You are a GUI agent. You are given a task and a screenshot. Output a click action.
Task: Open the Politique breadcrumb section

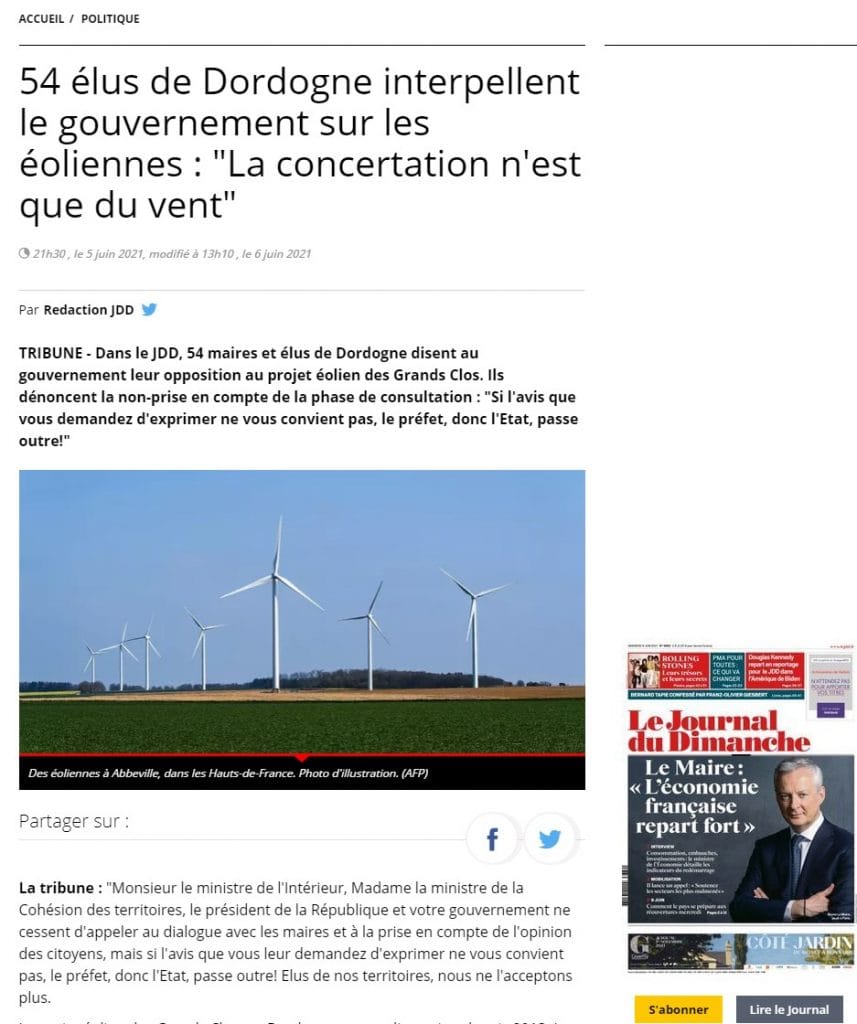click(110, 18)
